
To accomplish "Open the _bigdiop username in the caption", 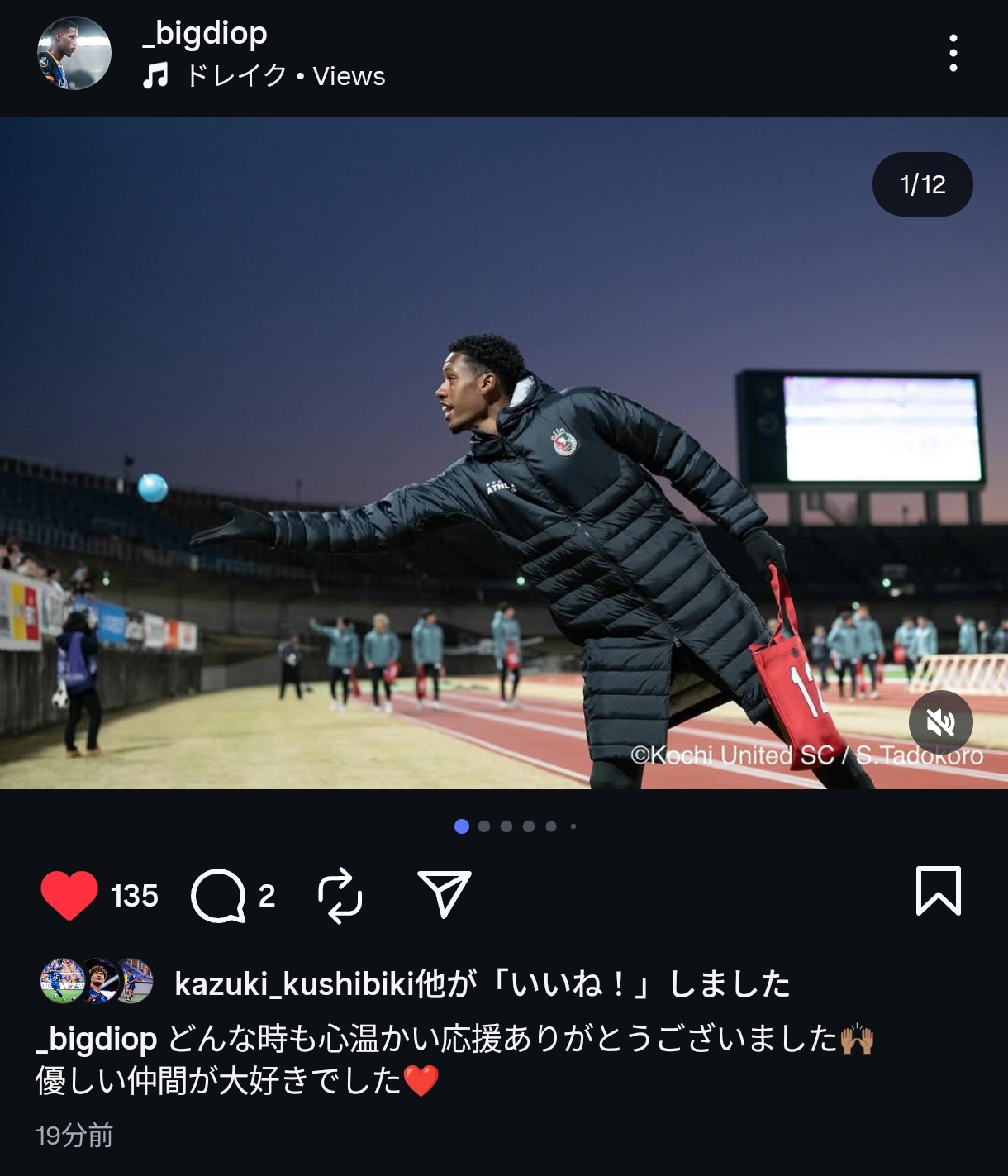I will [97, 1038].
